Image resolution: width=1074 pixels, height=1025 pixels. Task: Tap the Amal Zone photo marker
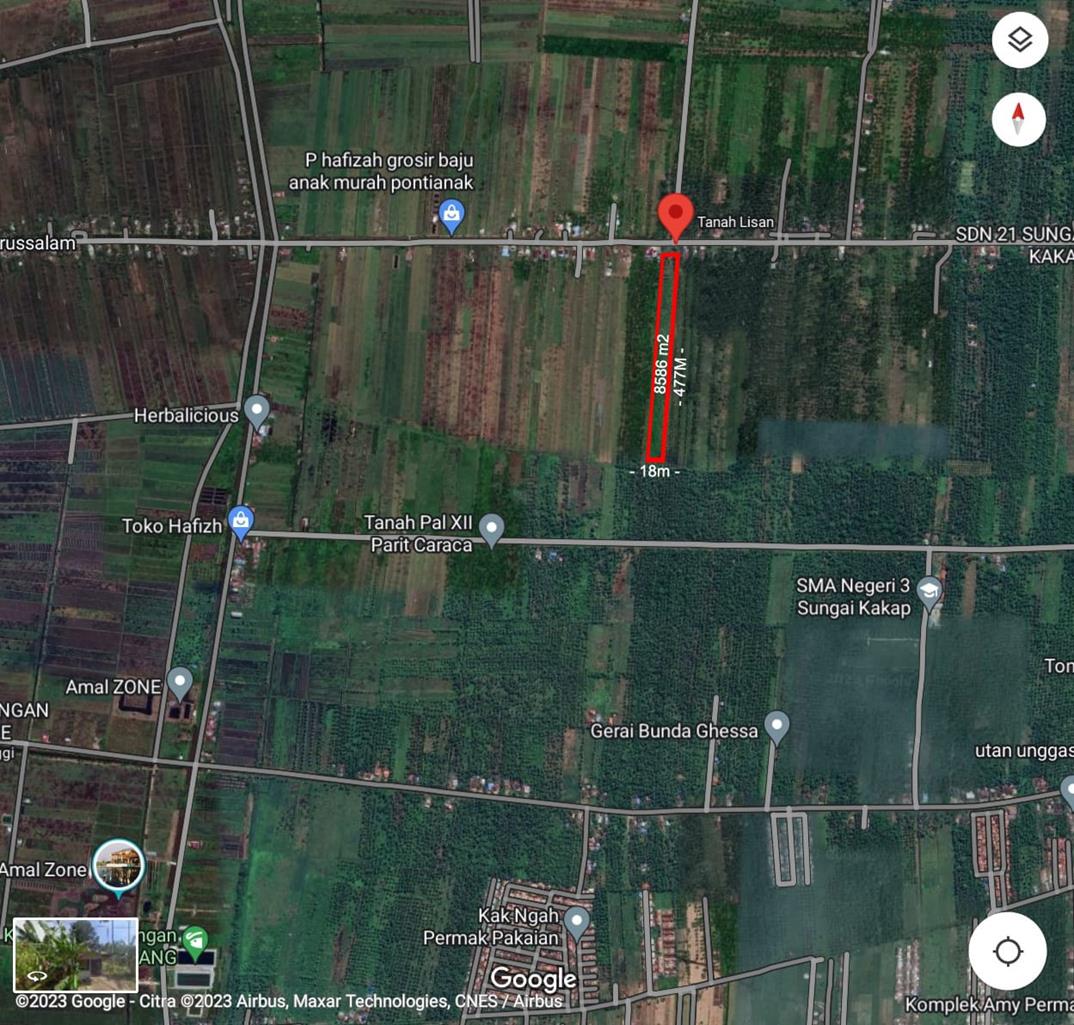(118, 866)
